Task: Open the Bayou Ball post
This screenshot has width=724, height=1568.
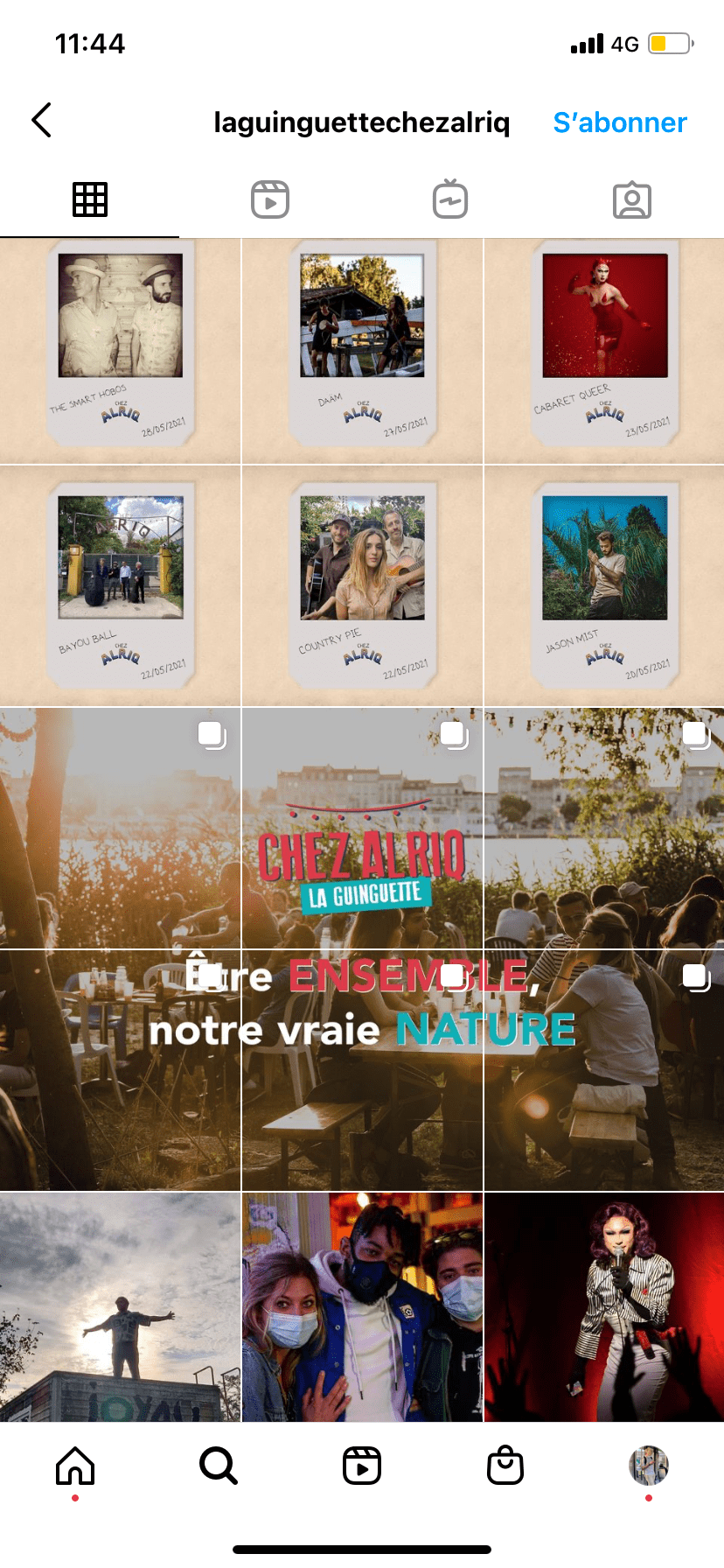Action: pyautogui.click(x=120, y=586)
